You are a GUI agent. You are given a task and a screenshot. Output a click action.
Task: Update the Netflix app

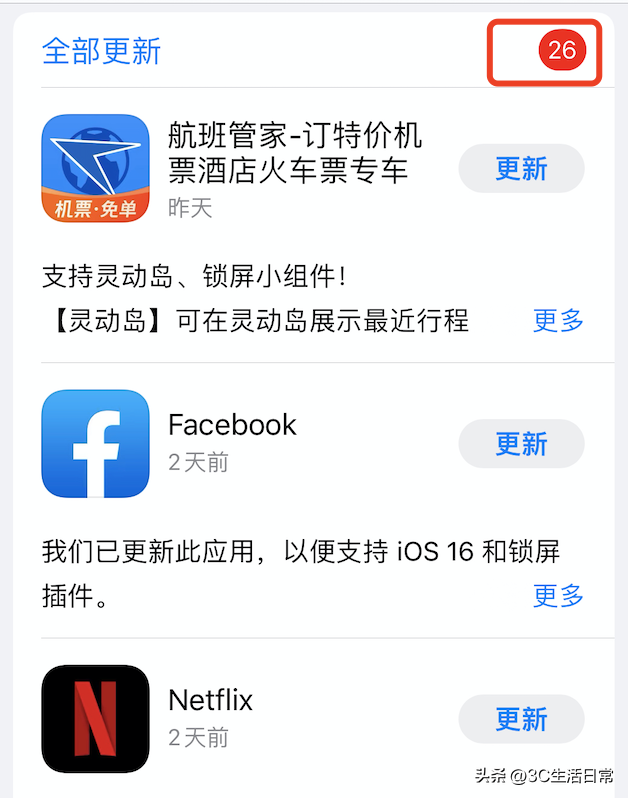(521, 719)
